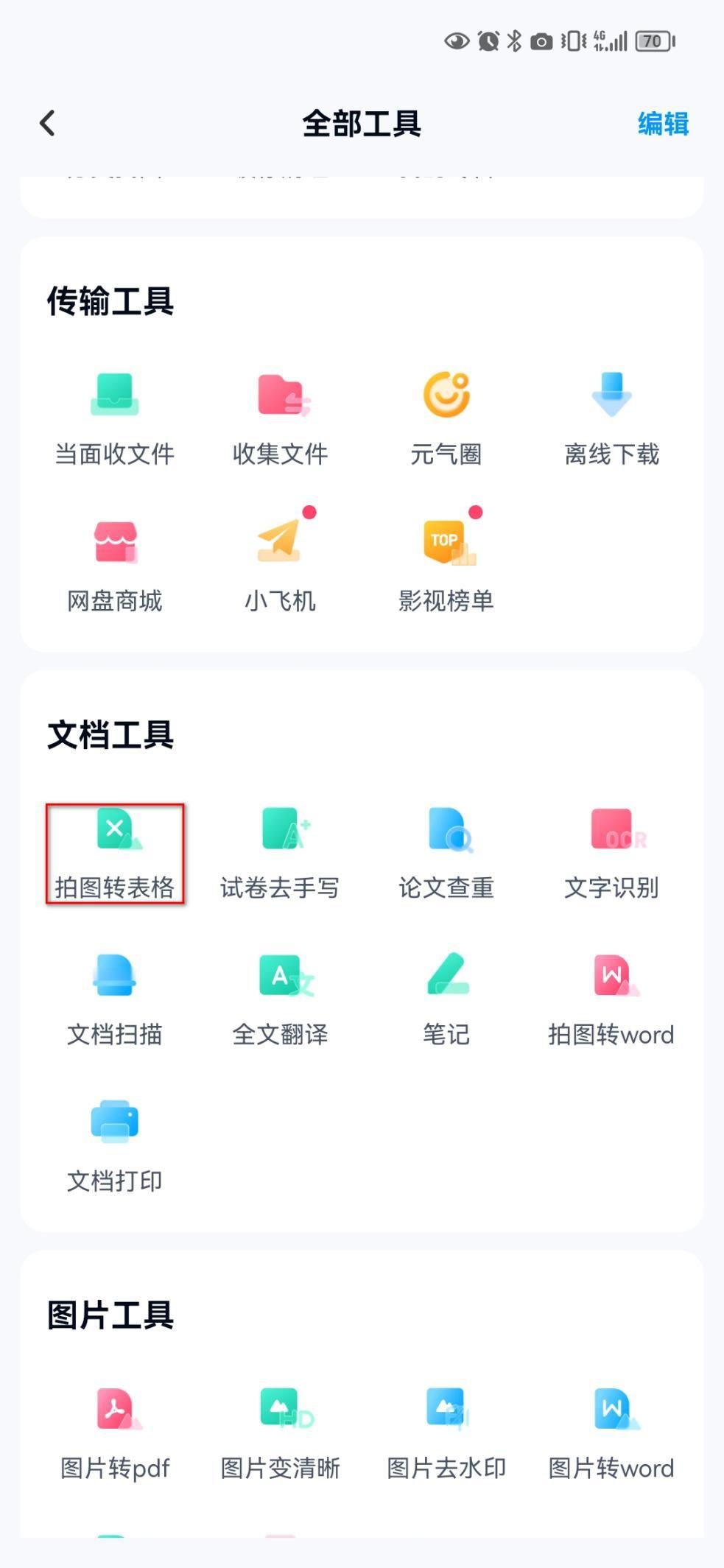Go back using the top-left arrow

click(47, 123)
